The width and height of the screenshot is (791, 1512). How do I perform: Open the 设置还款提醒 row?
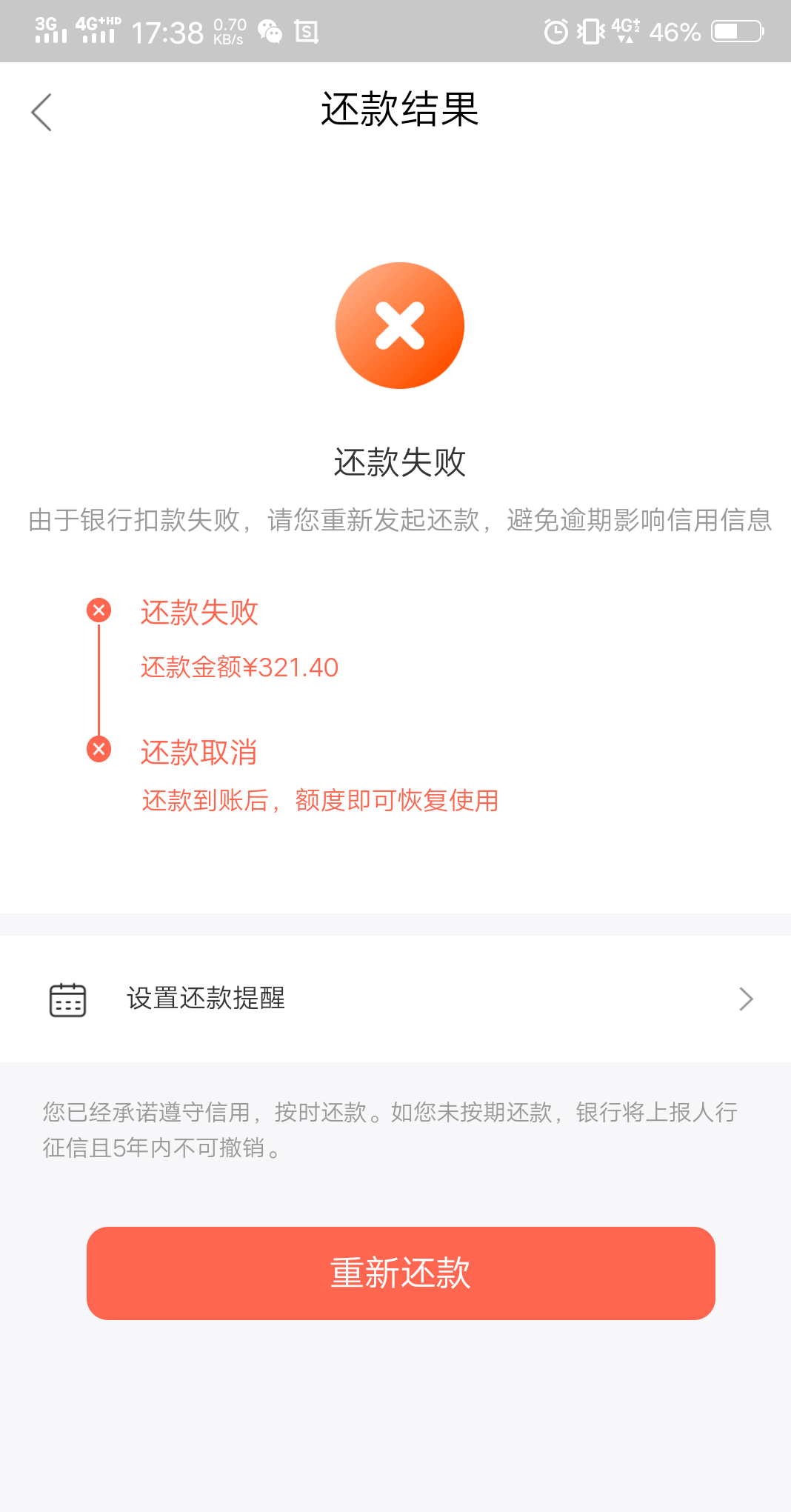click(395, 999)
